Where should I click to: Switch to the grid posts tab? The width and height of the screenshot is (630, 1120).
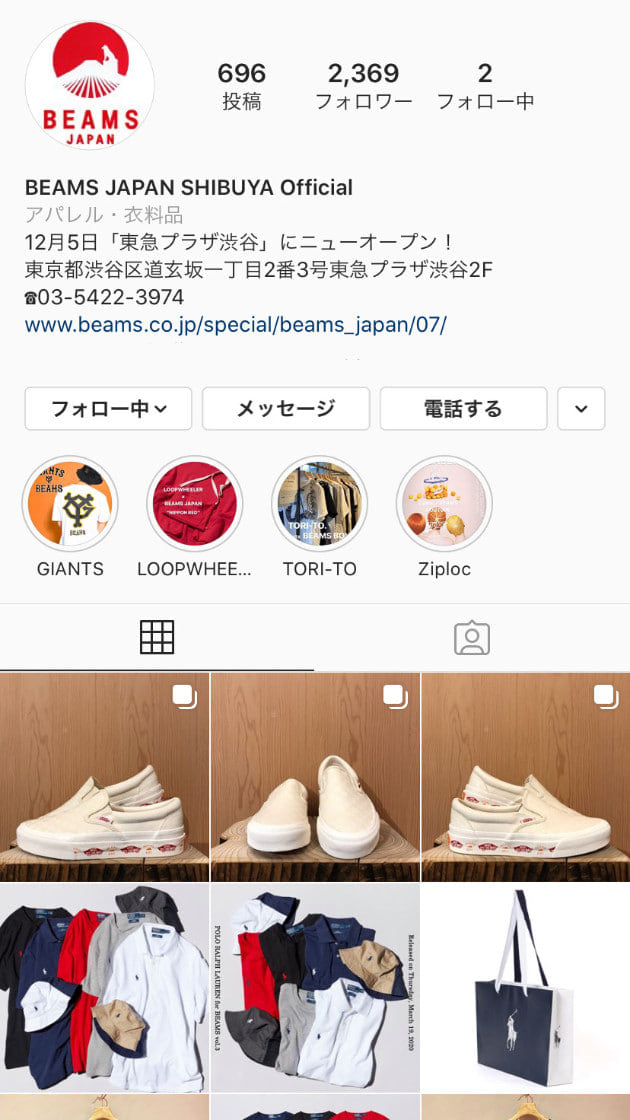(x=157, y=637)
